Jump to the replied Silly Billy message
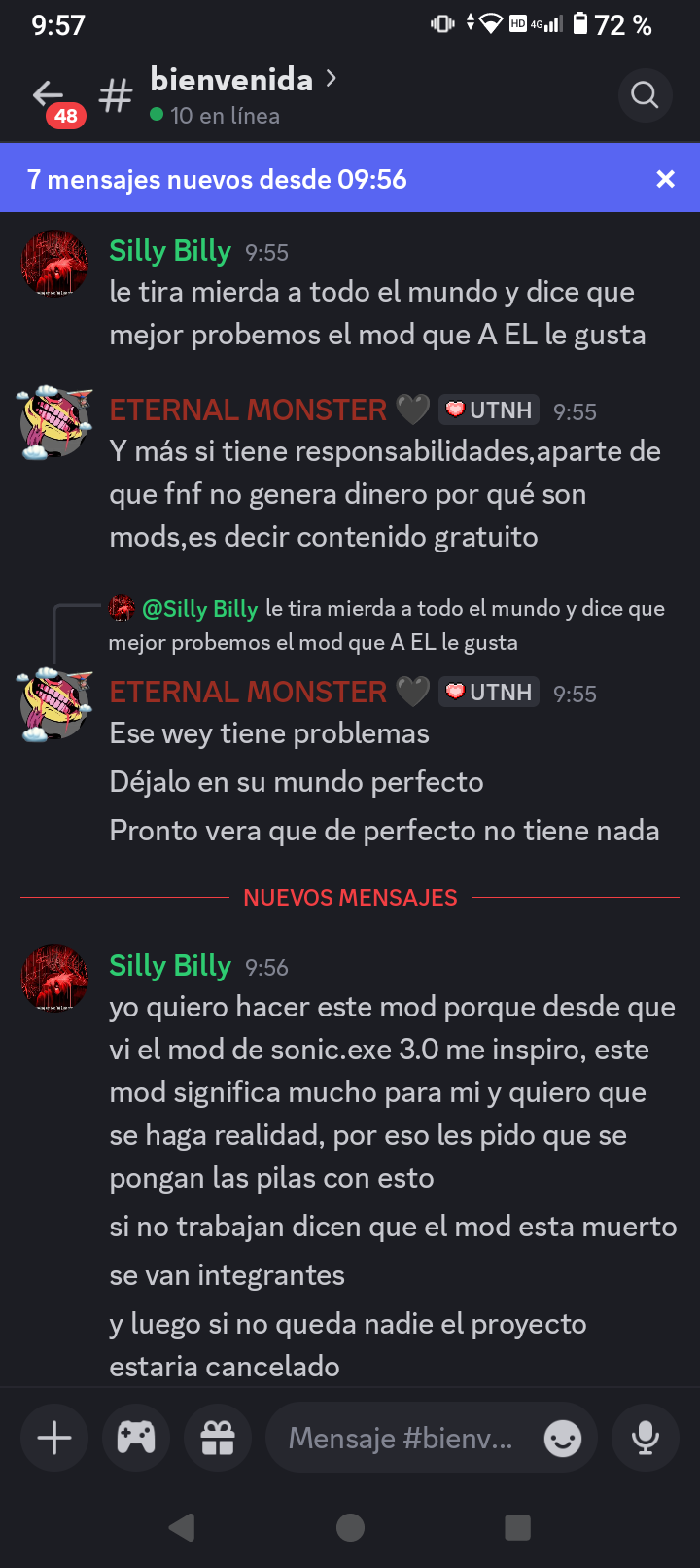 pos(389,624)
